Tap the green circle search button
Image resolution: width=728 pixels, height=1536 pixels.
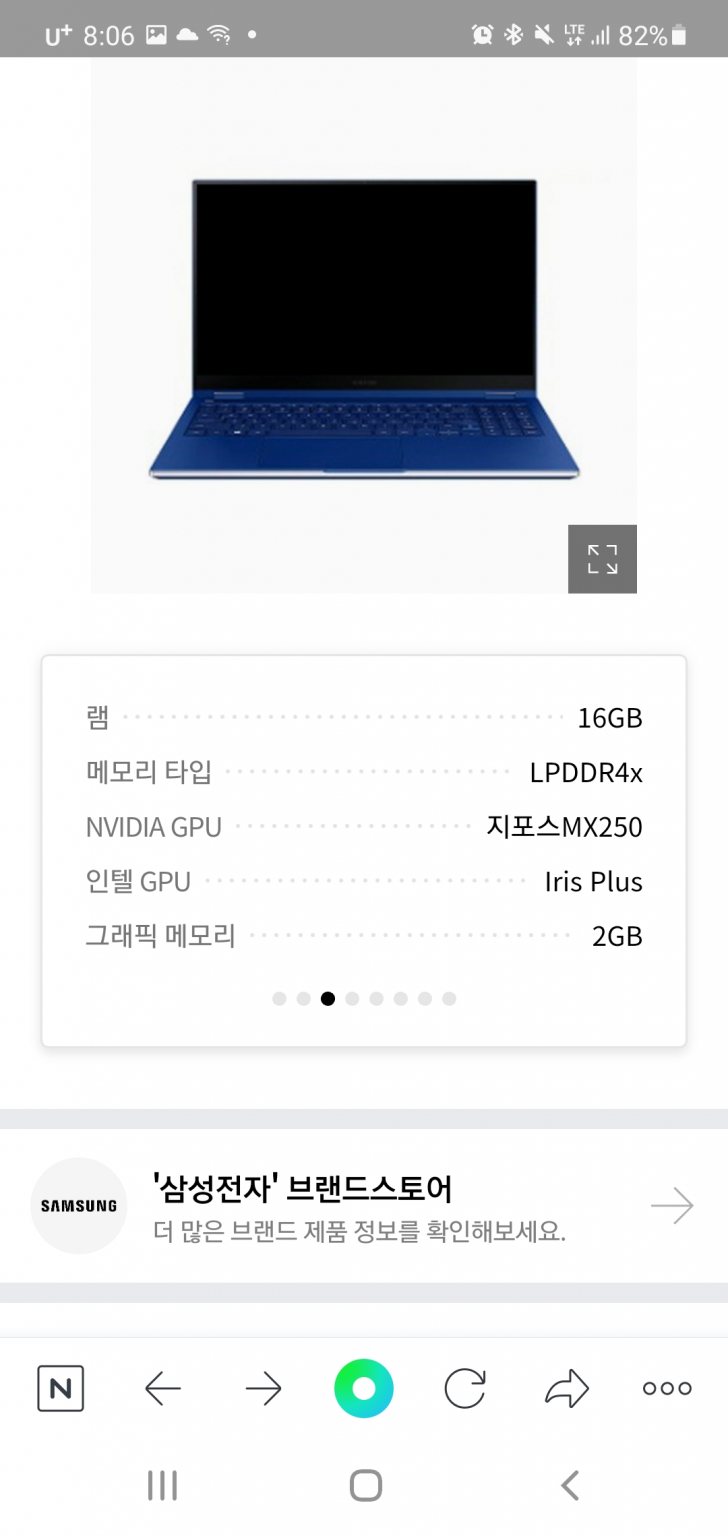(364, 1388)
